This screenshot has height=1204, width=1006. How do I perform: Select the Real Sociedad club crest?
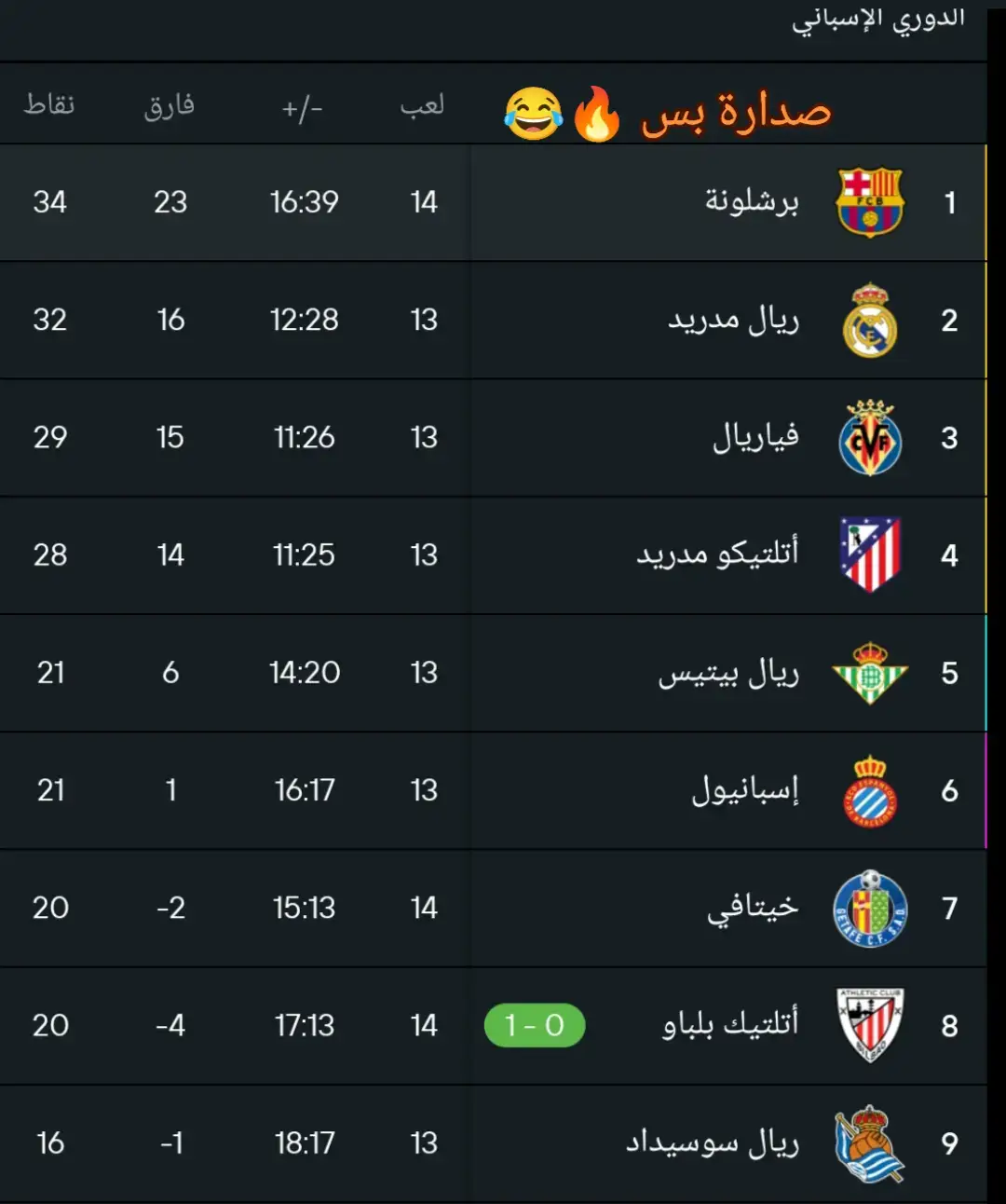pyautogui.click(x=870, y=1142)
